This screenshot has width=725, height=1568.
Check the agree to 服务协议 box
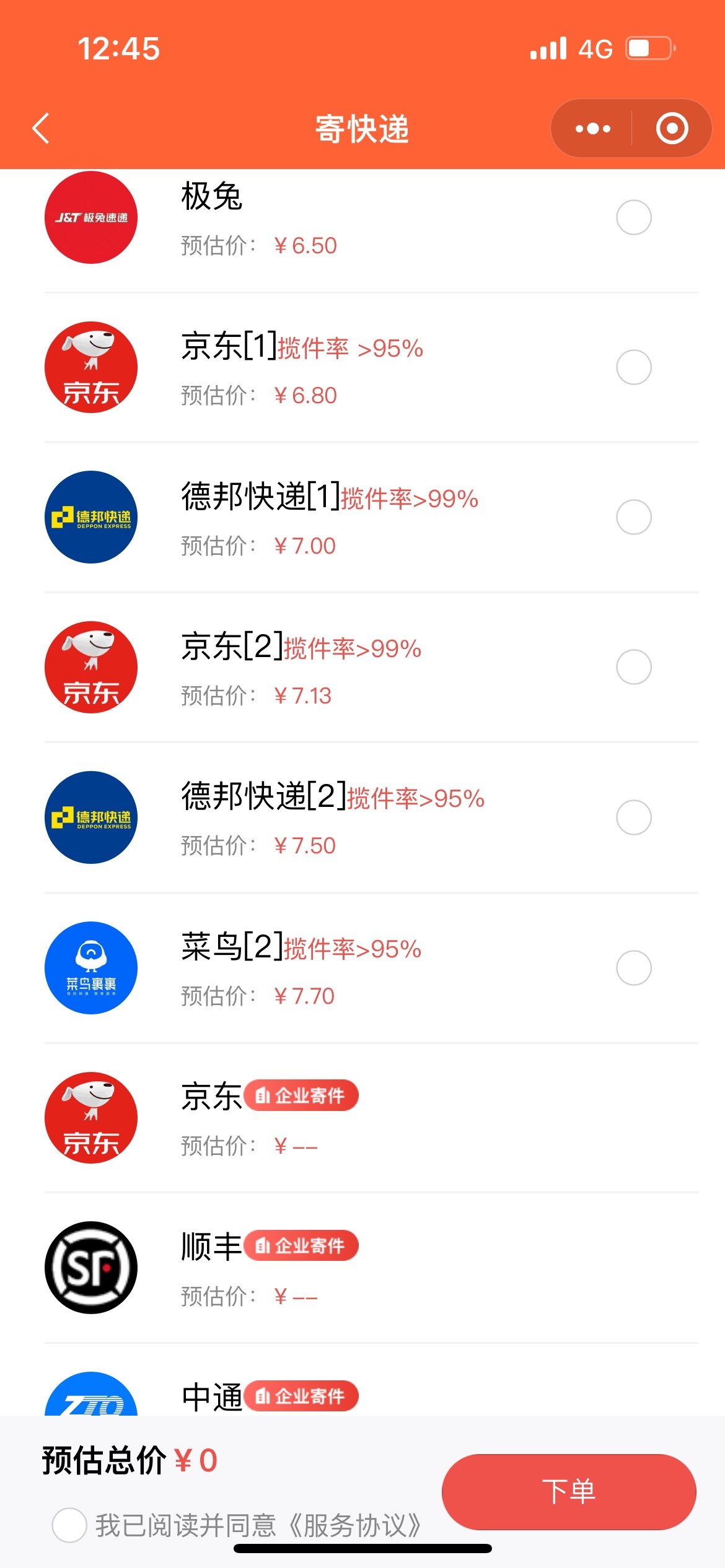tap(69, 1525)
